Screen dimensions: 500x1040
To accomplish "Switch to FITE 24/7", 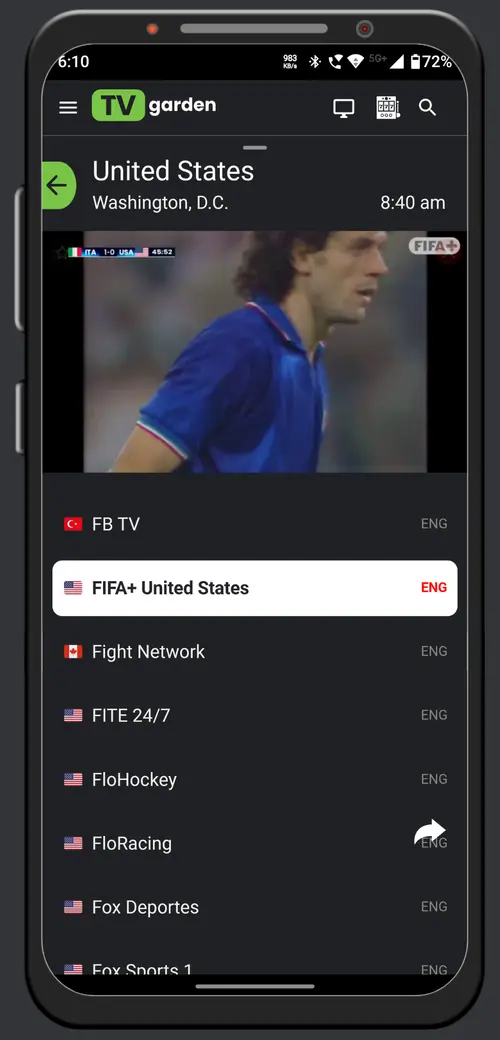I will click(255, 715).
